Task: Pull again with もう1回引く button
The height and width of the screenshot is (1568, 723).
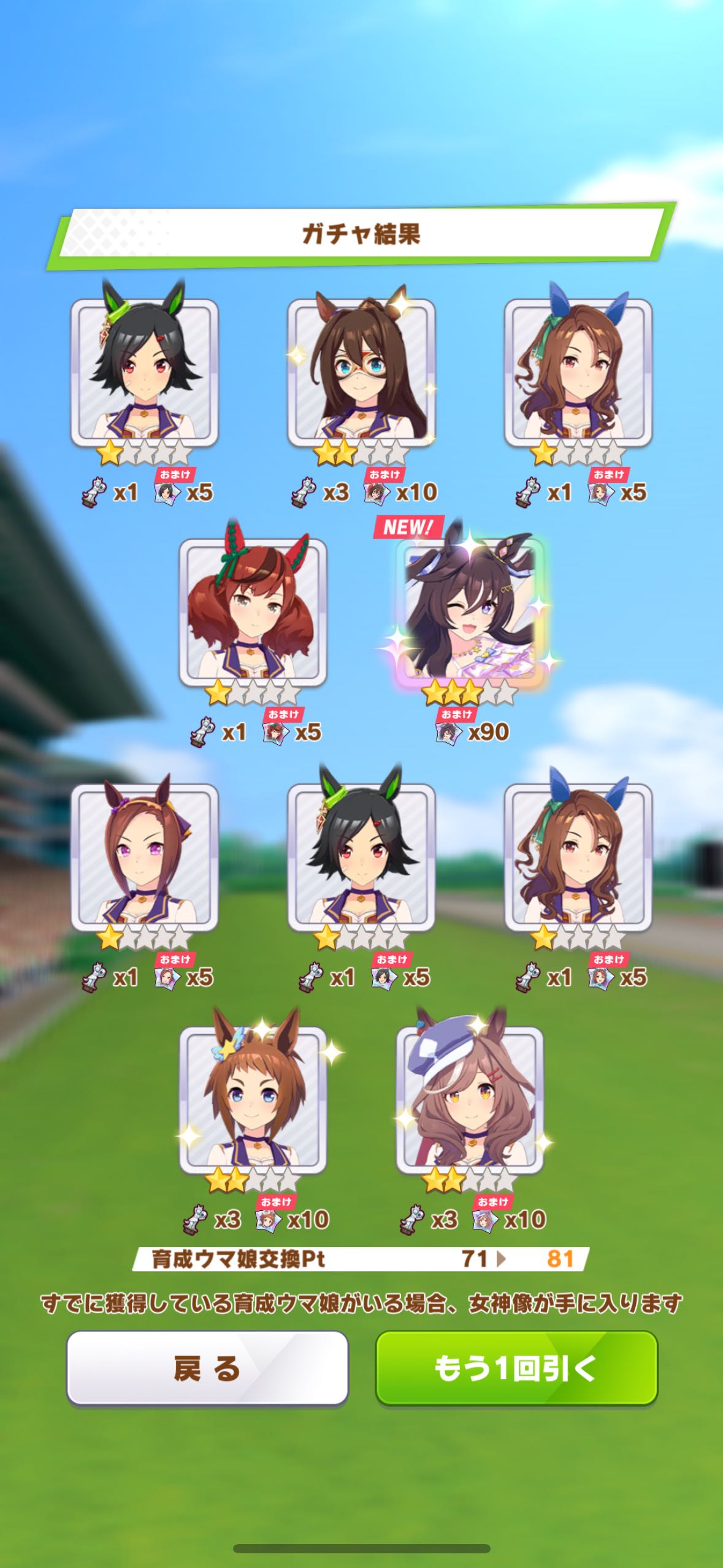Action: coord(516,1368)
